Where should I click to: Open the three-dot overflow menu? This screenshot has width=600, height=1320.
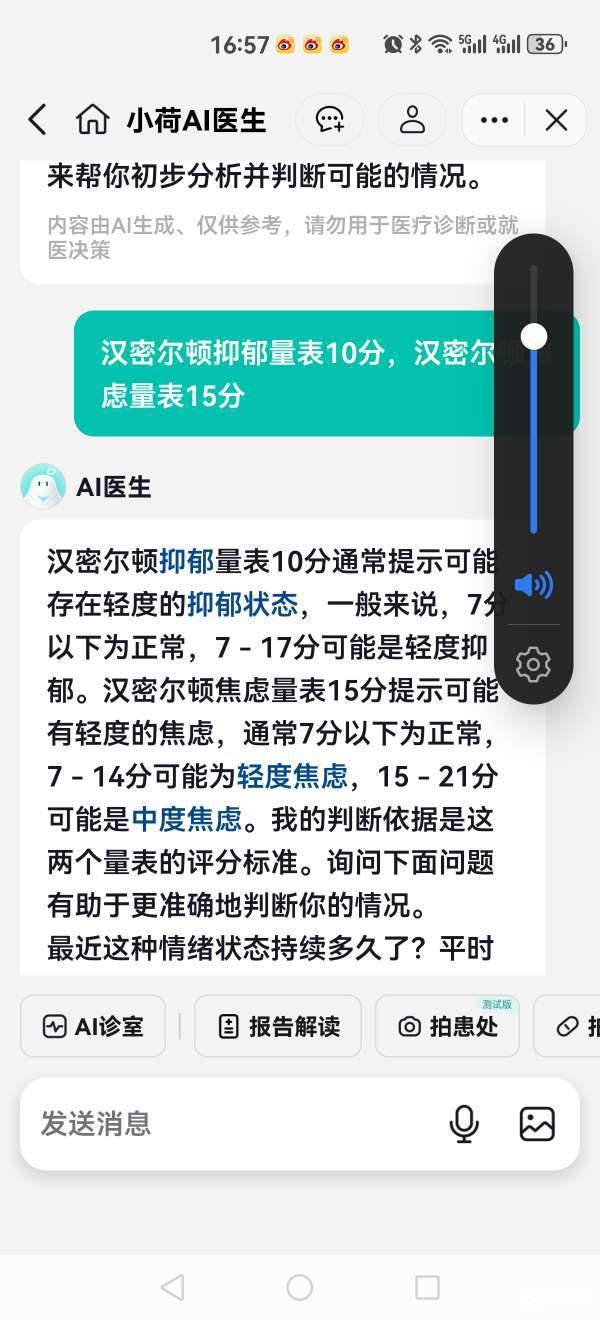[x=494, y=120]
